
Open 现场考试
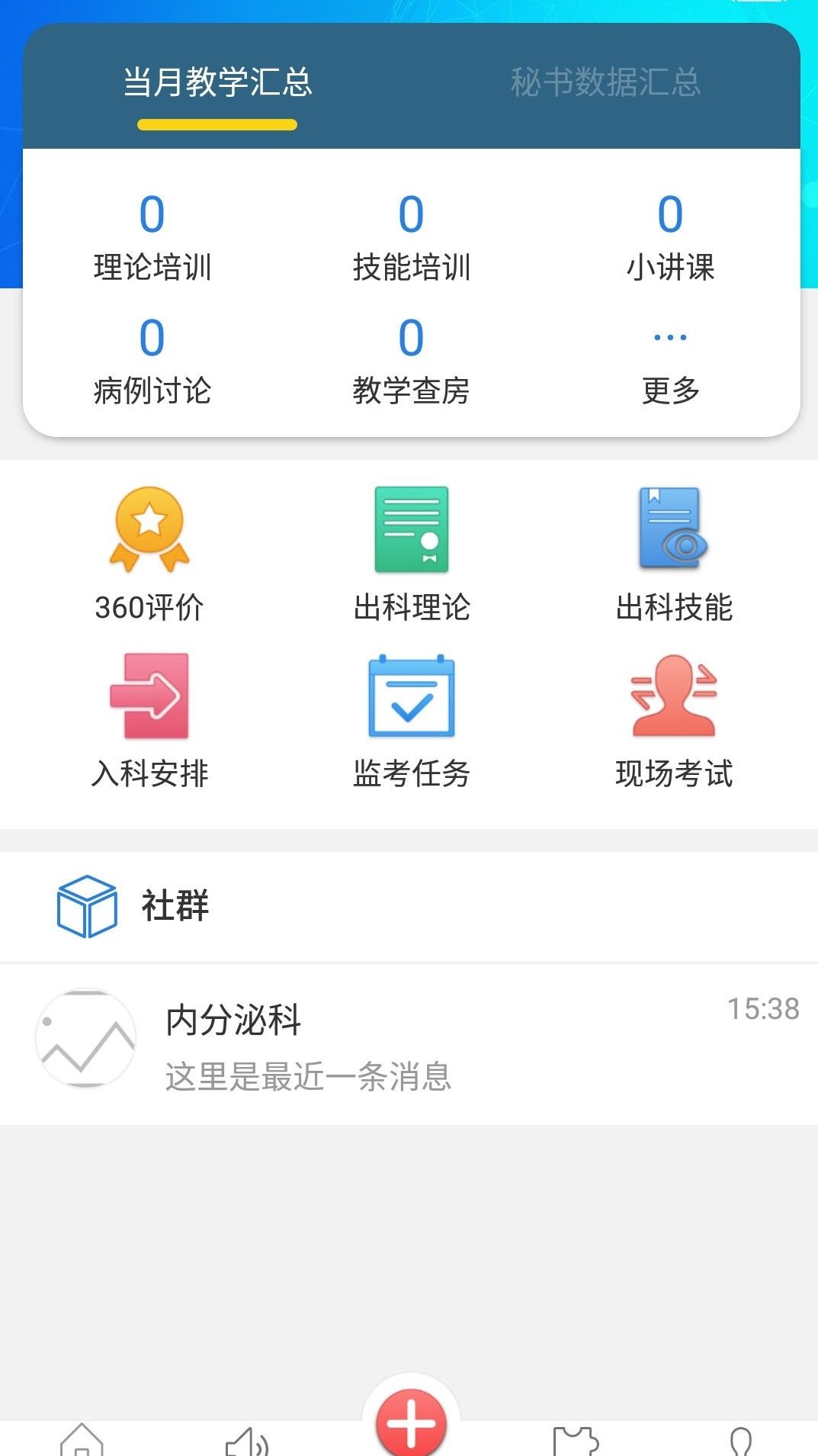tap(674, 721)
